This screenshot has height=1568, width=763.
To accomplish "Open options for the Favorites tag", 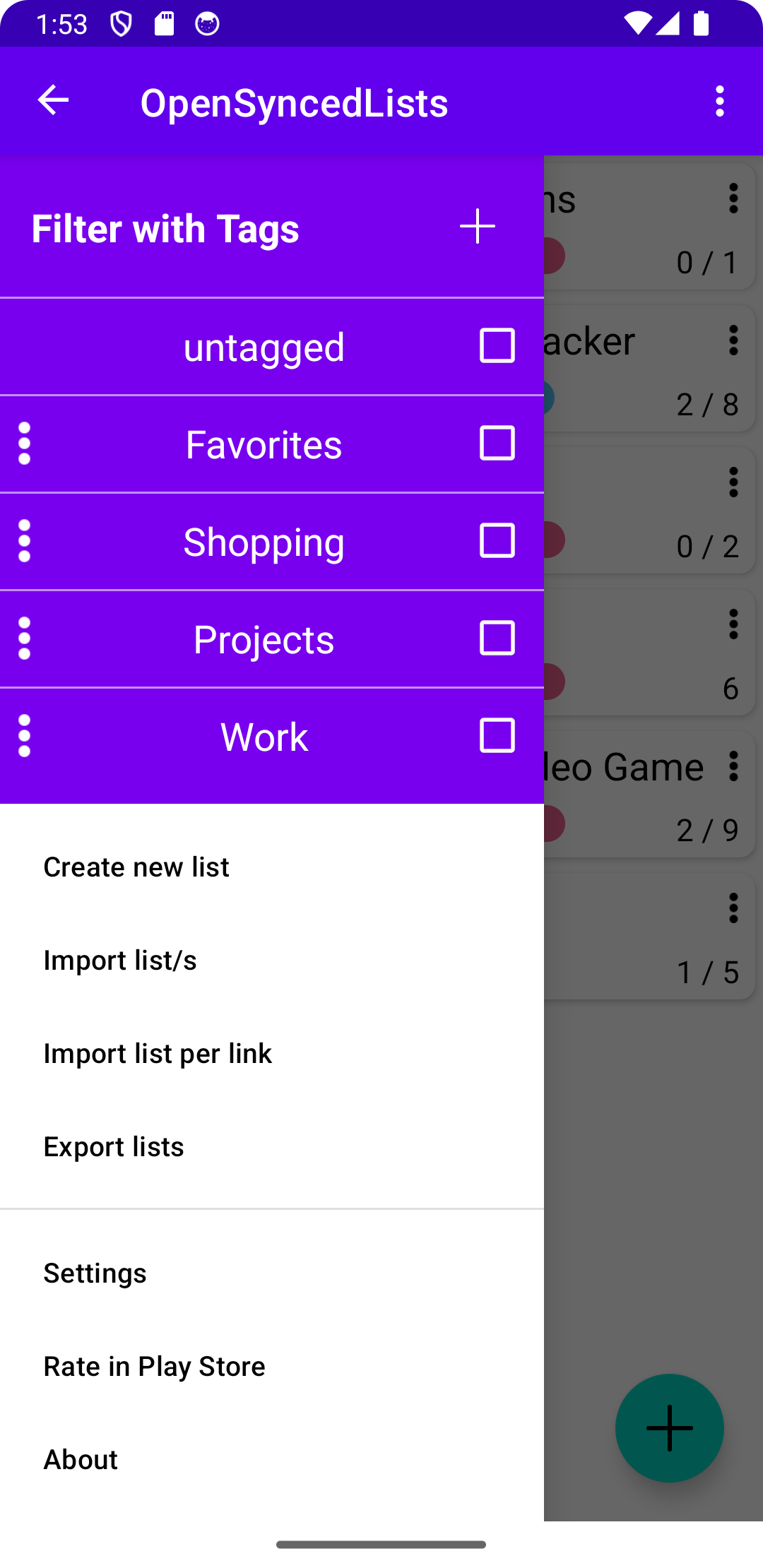I will tap(25, 444).
